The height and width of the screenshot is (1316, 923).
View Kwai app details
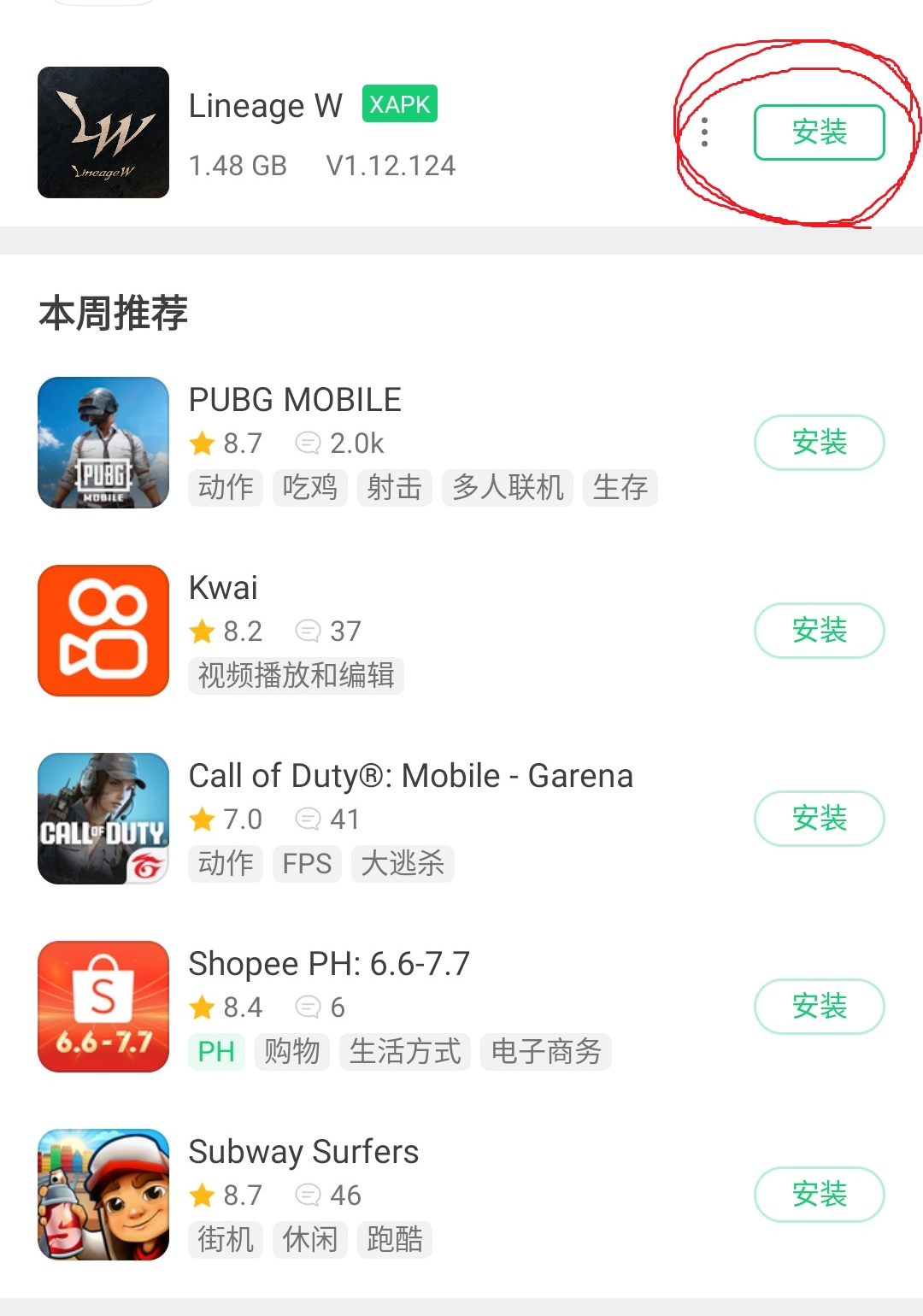click(x=223, y=588)
